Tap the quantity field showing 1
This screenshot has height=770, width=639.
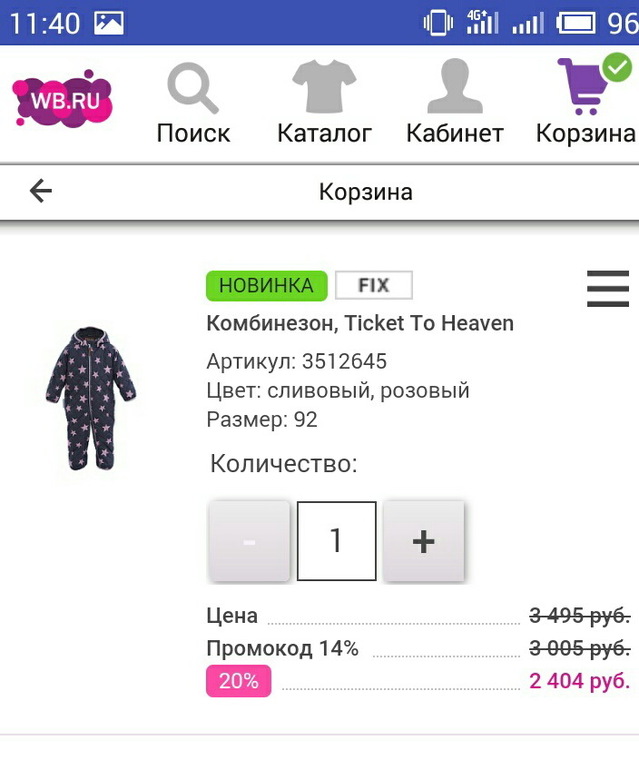click(x=337, y=541)
